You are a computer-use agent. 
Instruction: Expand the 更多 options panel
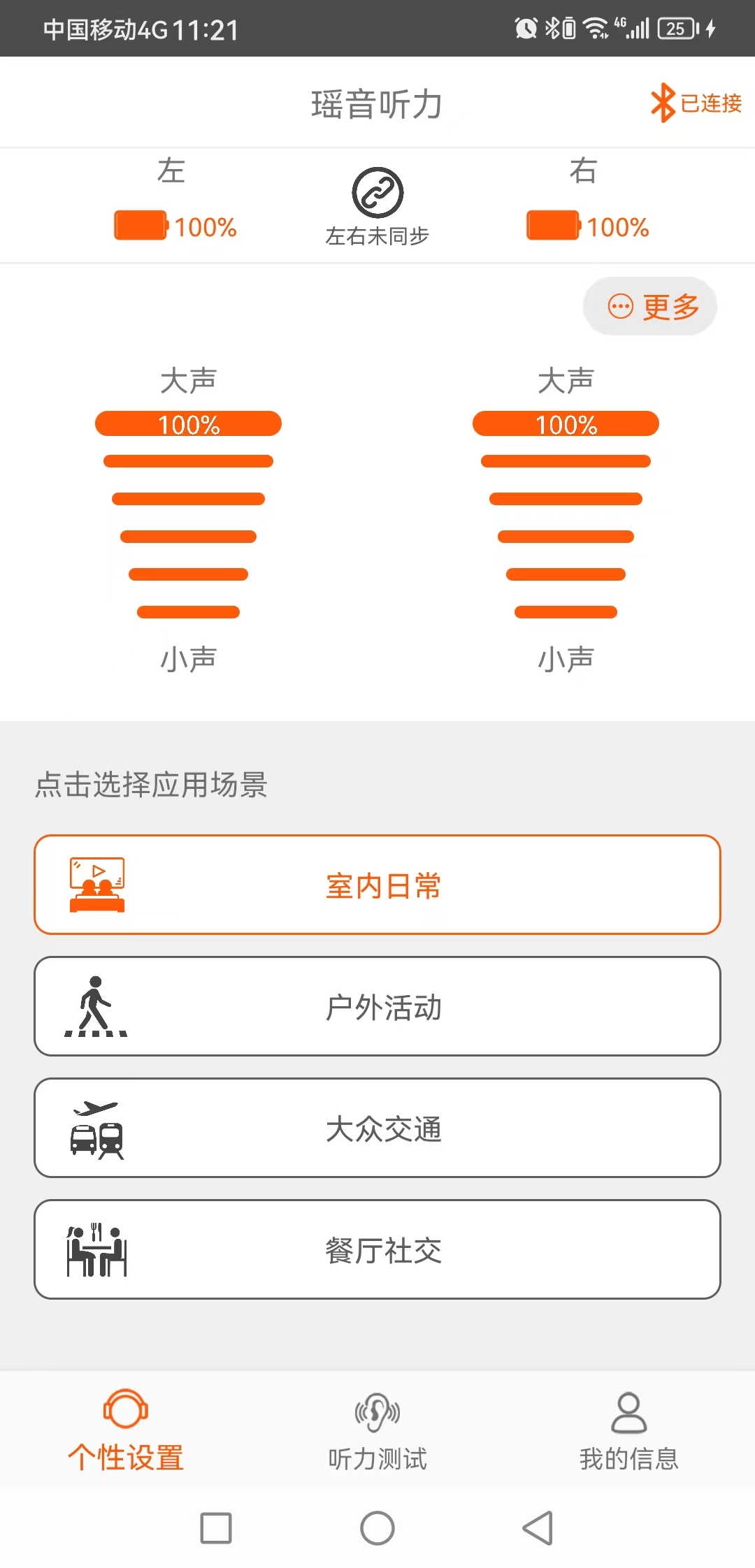click(x=649, y=305)
